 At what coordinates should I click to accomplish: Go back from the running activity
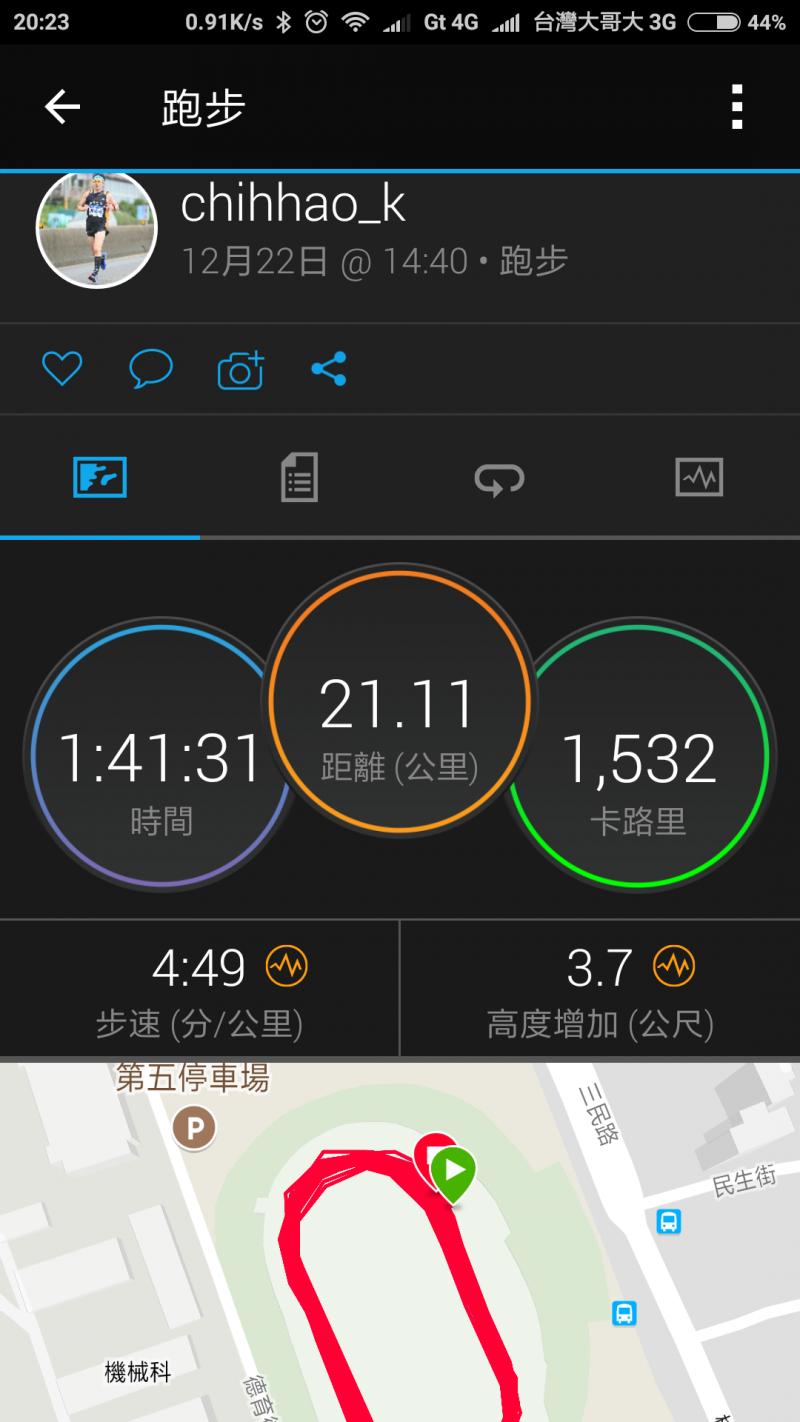[x=62, y=107]
